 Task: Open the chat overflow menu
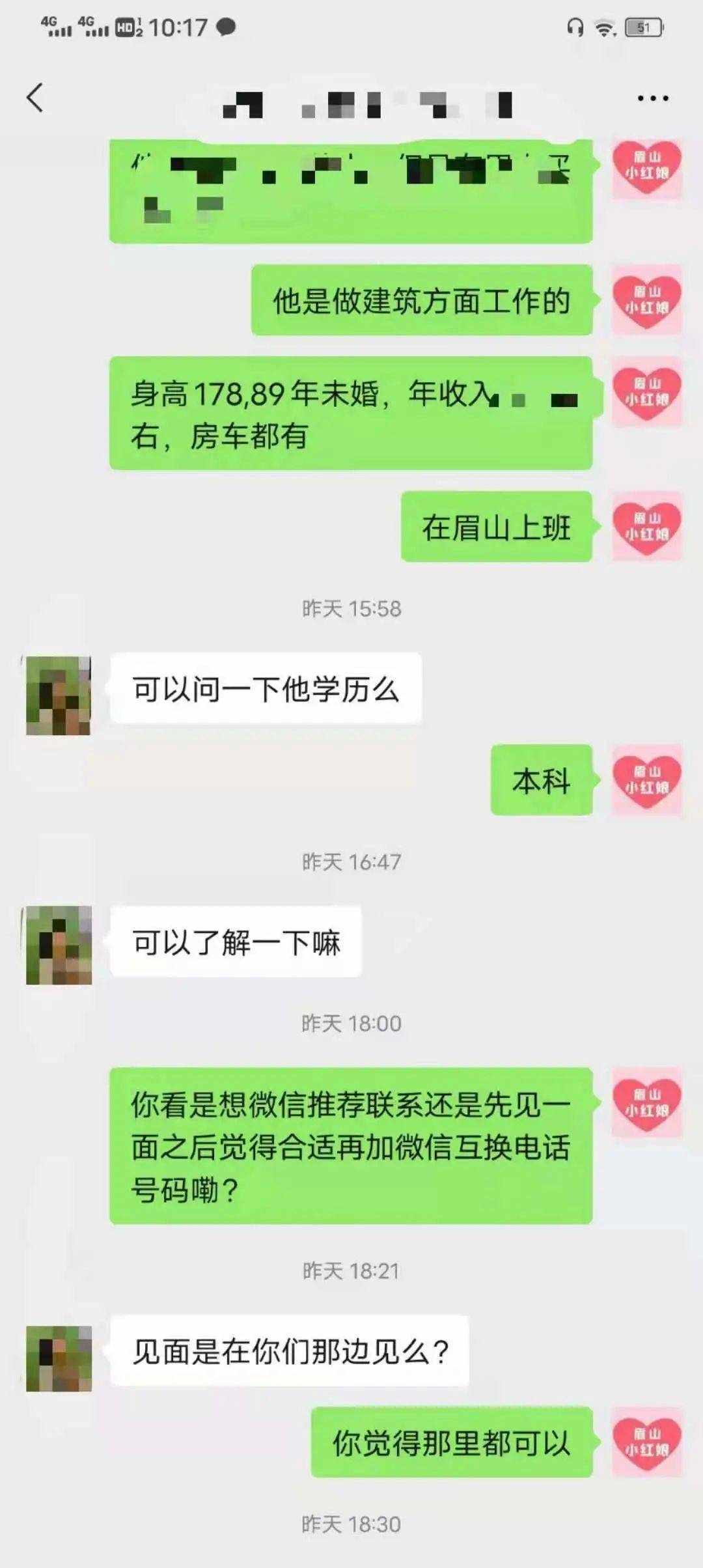tap(652, 98)
